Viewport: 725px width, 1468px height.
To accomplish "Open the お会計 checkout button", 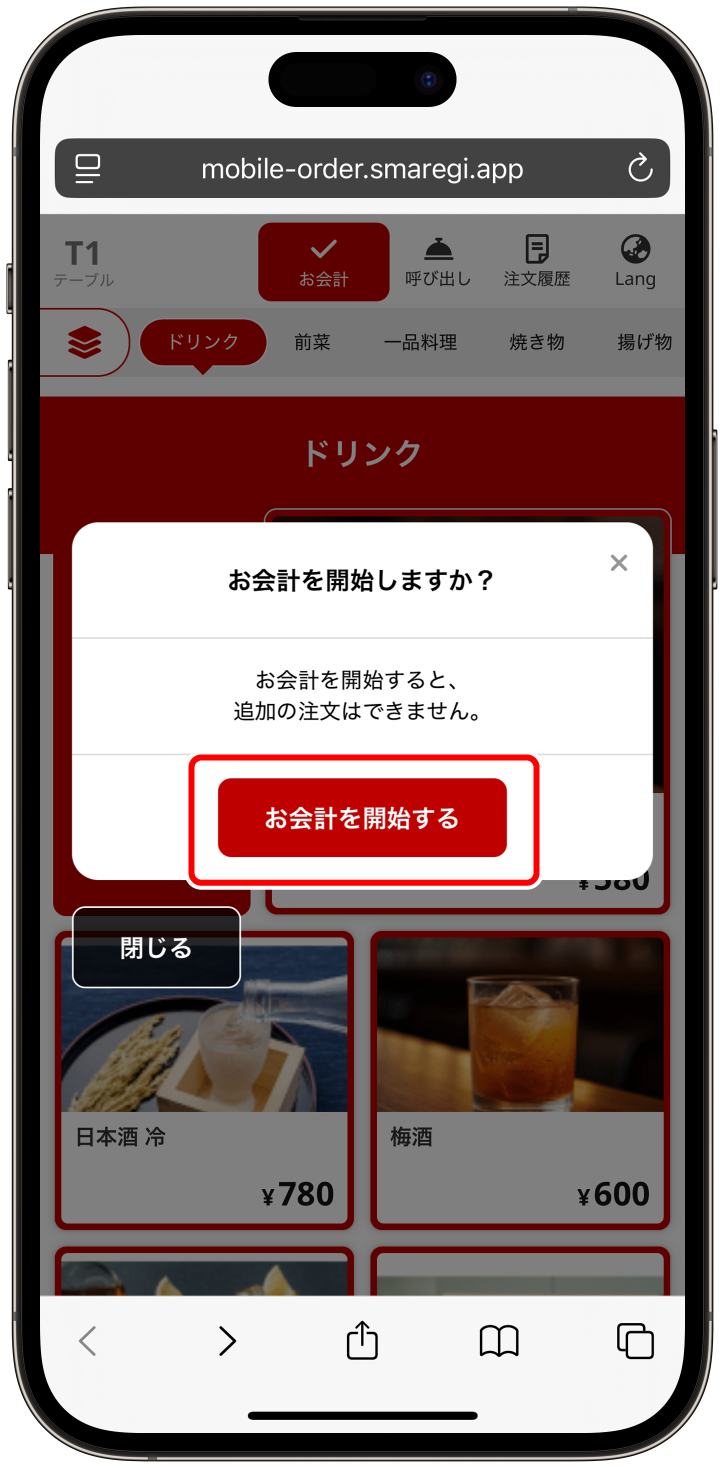I will 323,262.
